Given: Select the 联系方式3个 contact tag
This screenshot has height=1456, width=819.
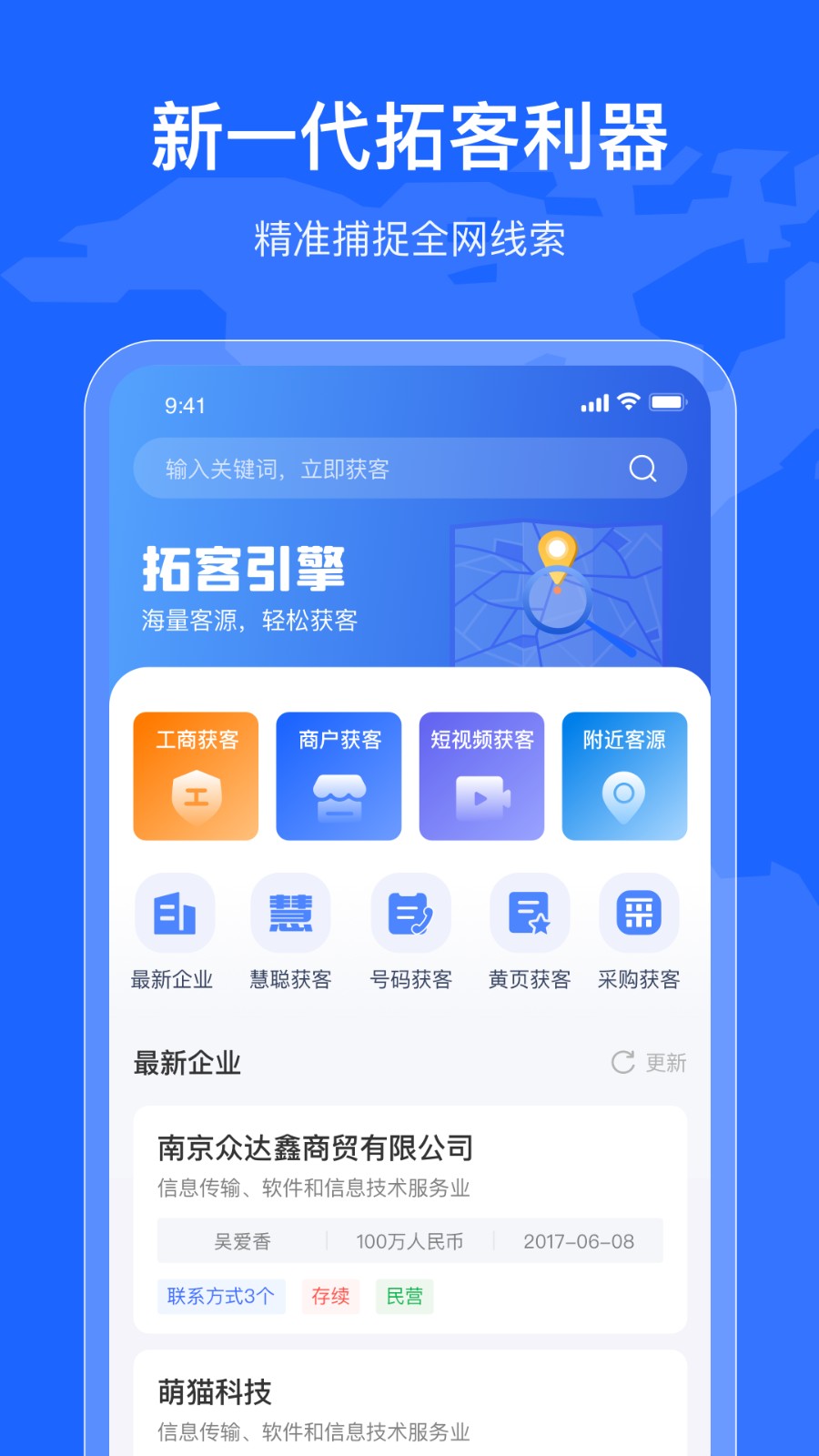Looking at the screenshot, I should pos(221,1296).
